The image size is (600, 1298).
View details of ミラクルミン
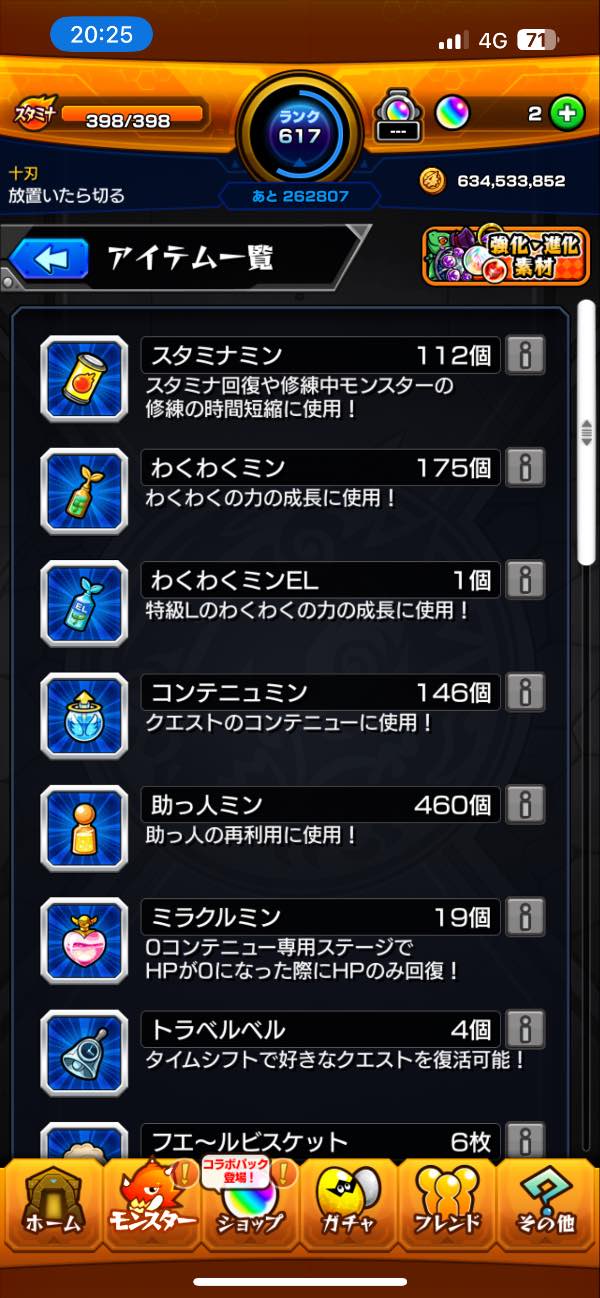click(x=525, y=915)
